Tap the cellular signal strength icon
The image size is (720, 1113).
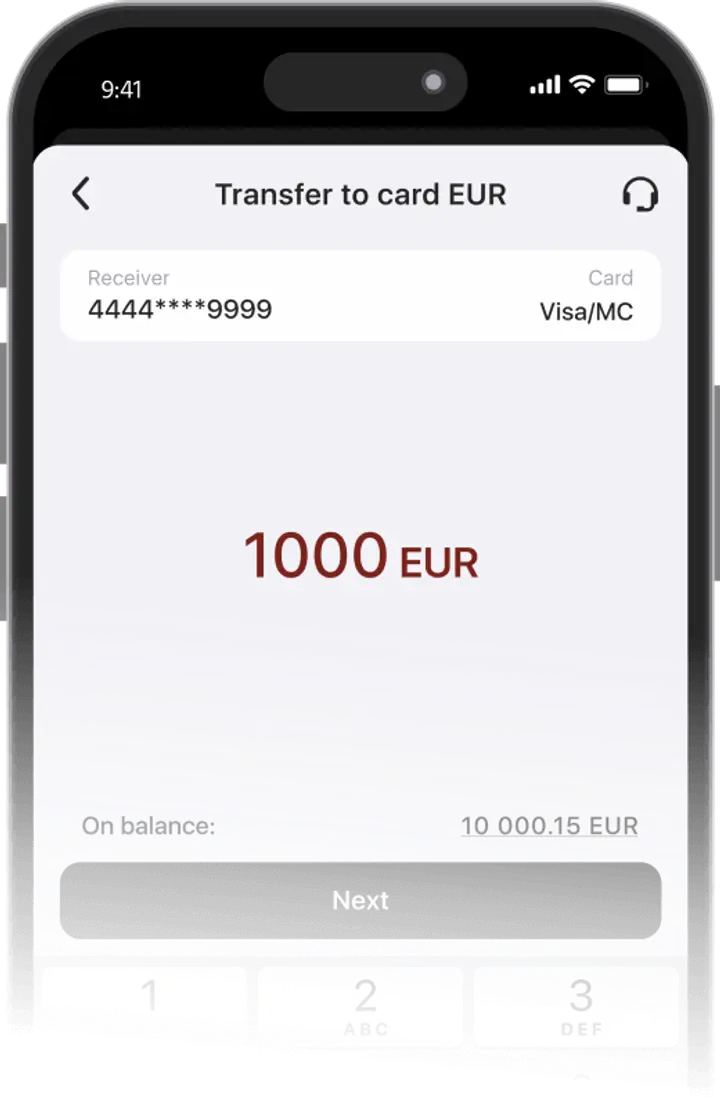point(543,86)
